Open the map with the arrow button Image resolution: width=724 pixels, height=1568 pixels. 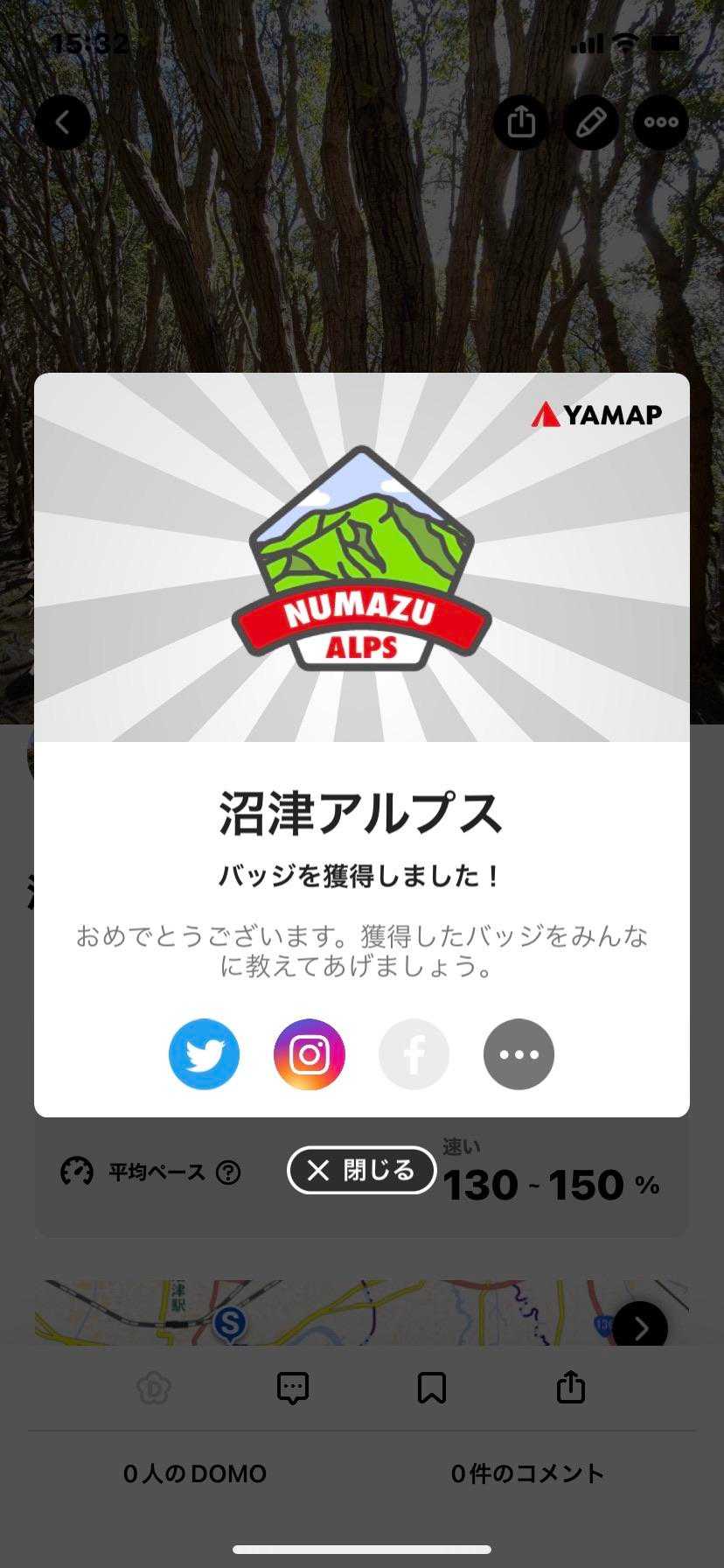pos(640,1327)
